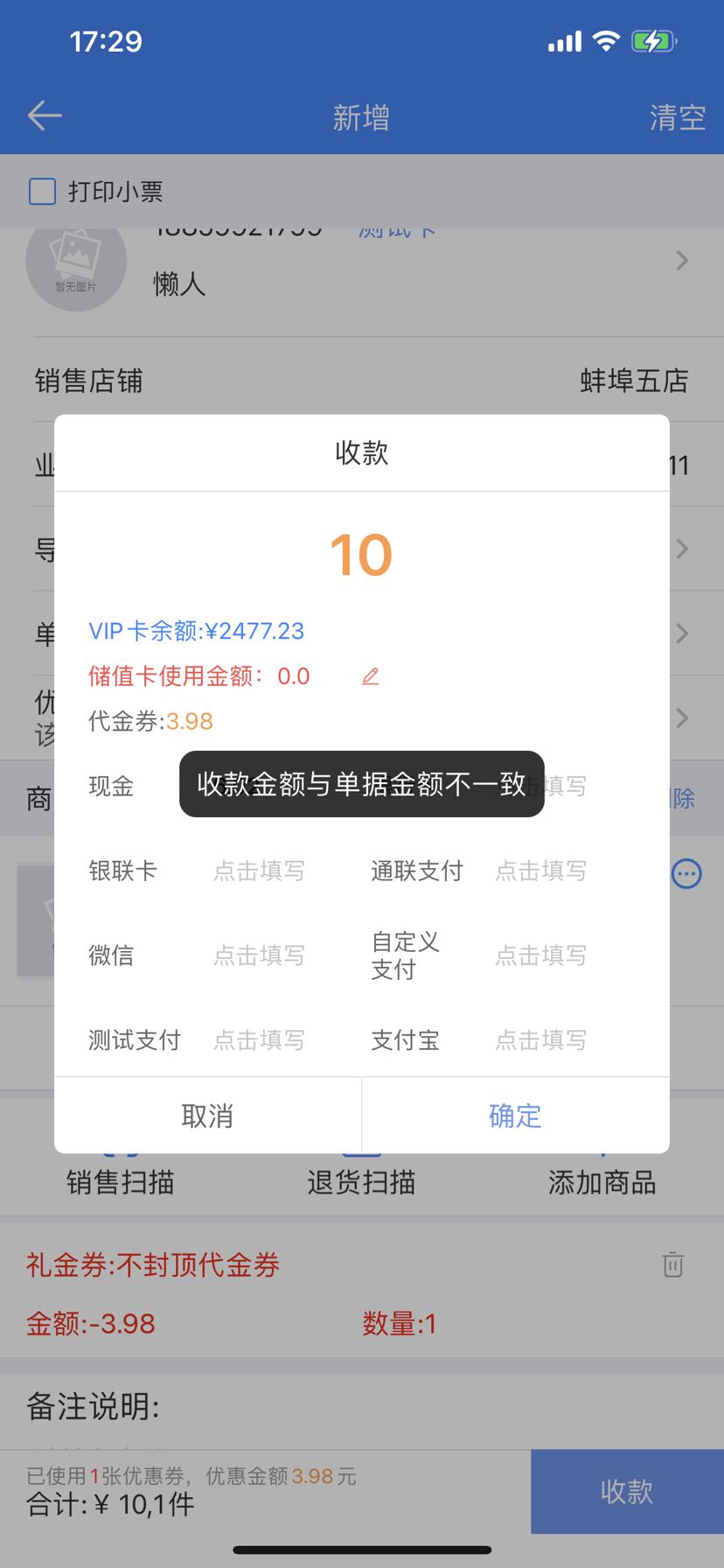
Task: Check the 打印小票 checkbox
Action: [x=43, y=192]
